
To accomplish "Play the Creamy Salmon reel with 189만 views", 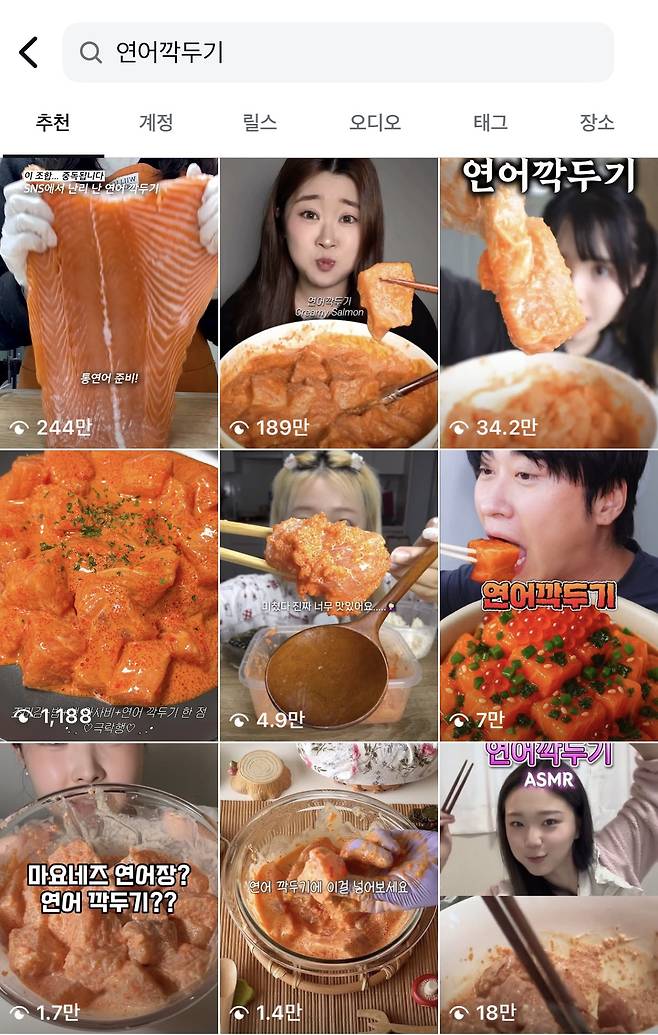I will point(329,303).
